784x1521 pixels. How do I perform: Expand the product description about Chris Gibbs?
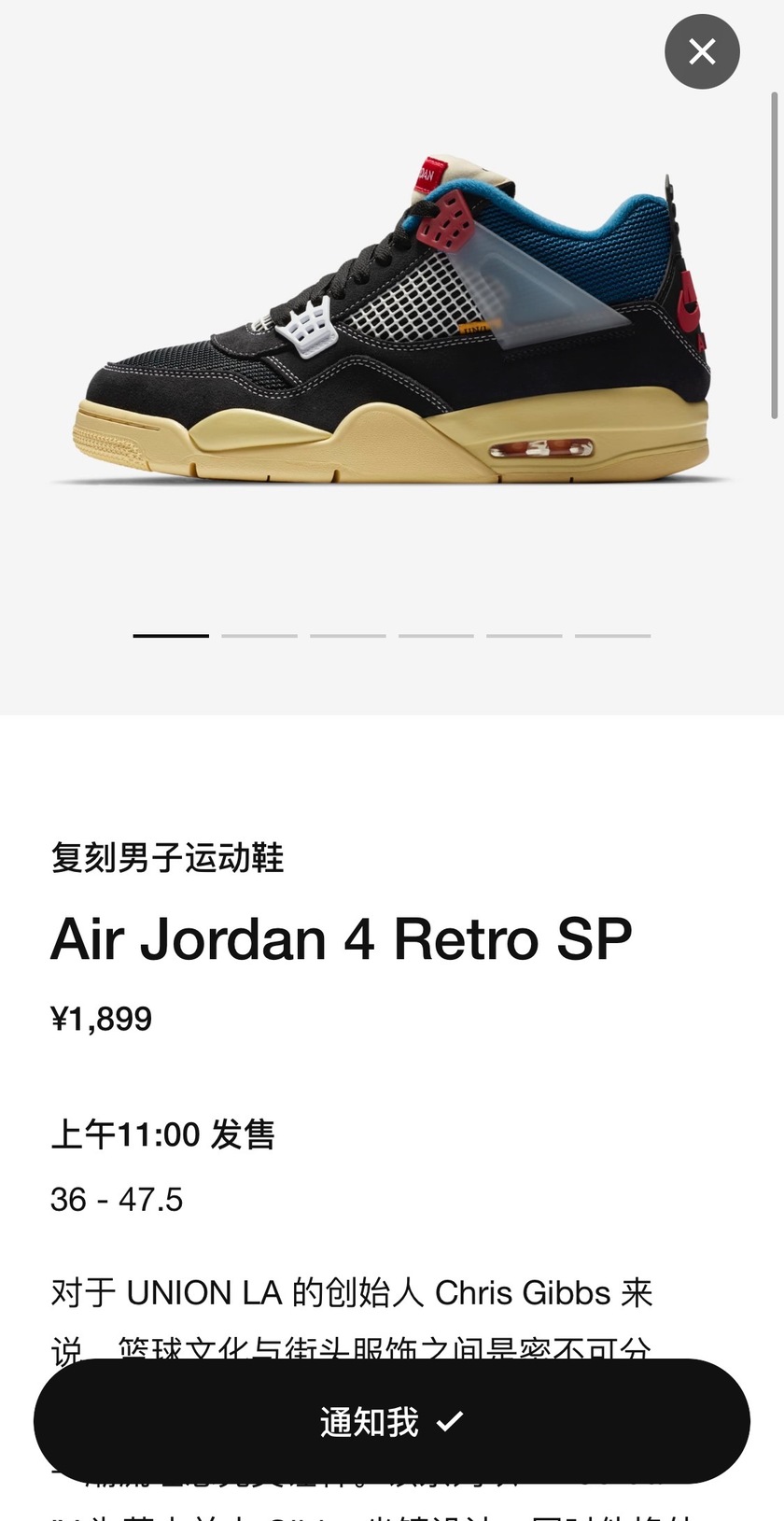[x=352, y=1294]
